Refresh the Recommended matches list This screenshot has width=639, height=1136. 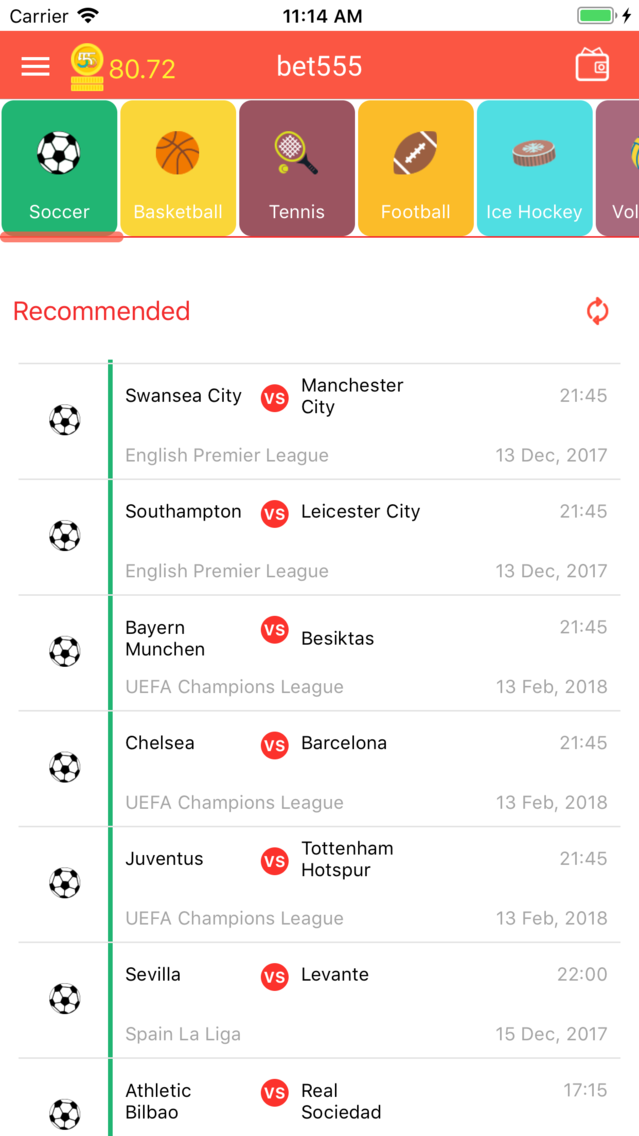[x=597, y=311]
